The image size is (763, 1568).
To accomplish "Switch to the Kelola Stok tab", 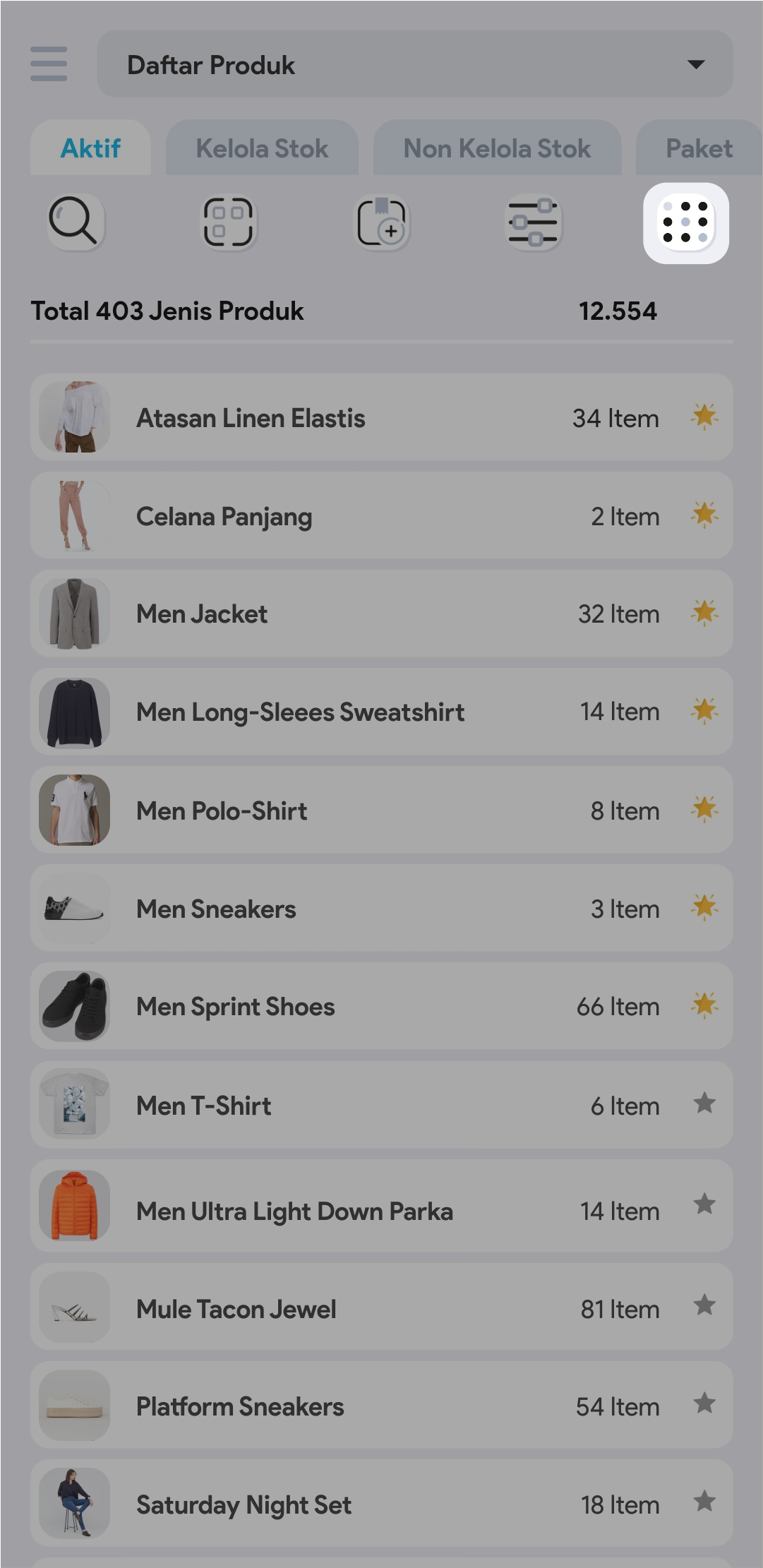I will pos(262,148).
